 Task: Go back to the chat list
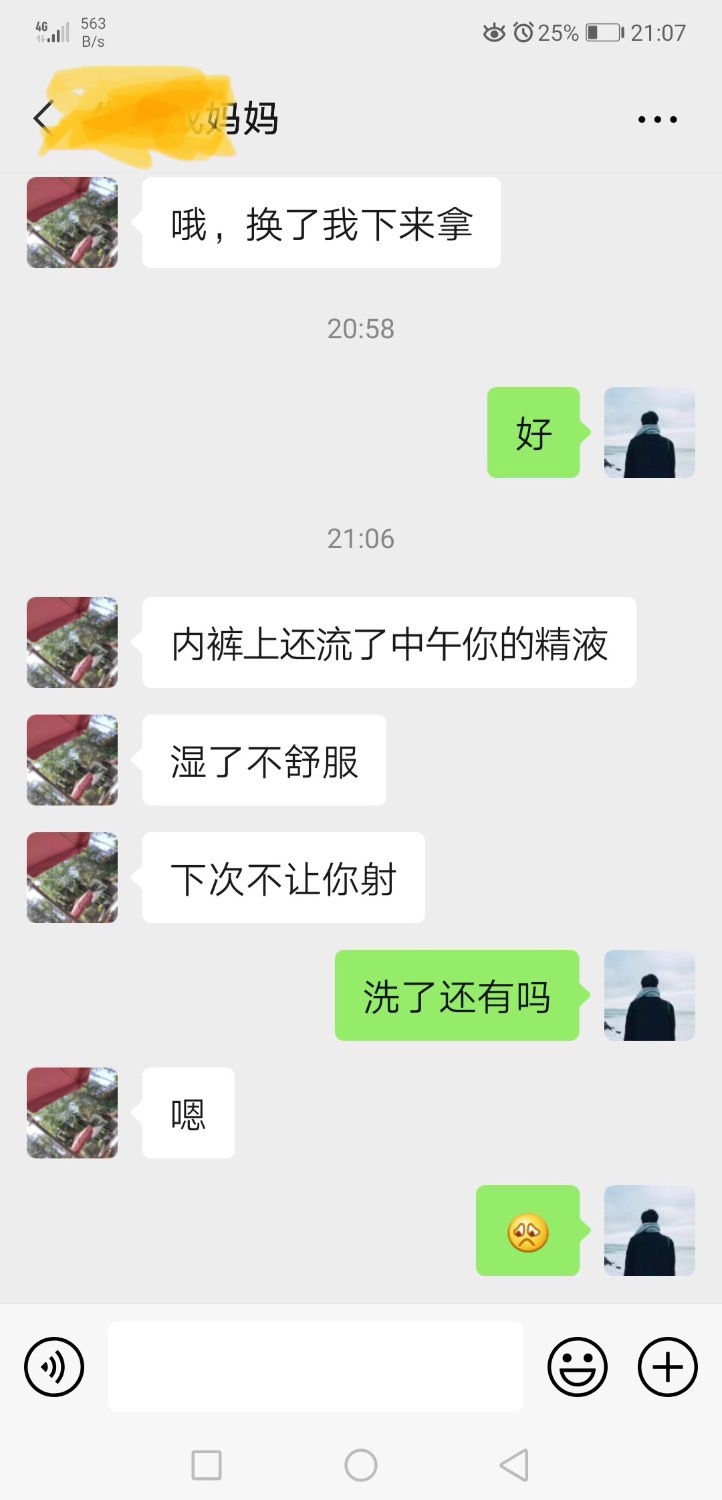pos(42,118)
